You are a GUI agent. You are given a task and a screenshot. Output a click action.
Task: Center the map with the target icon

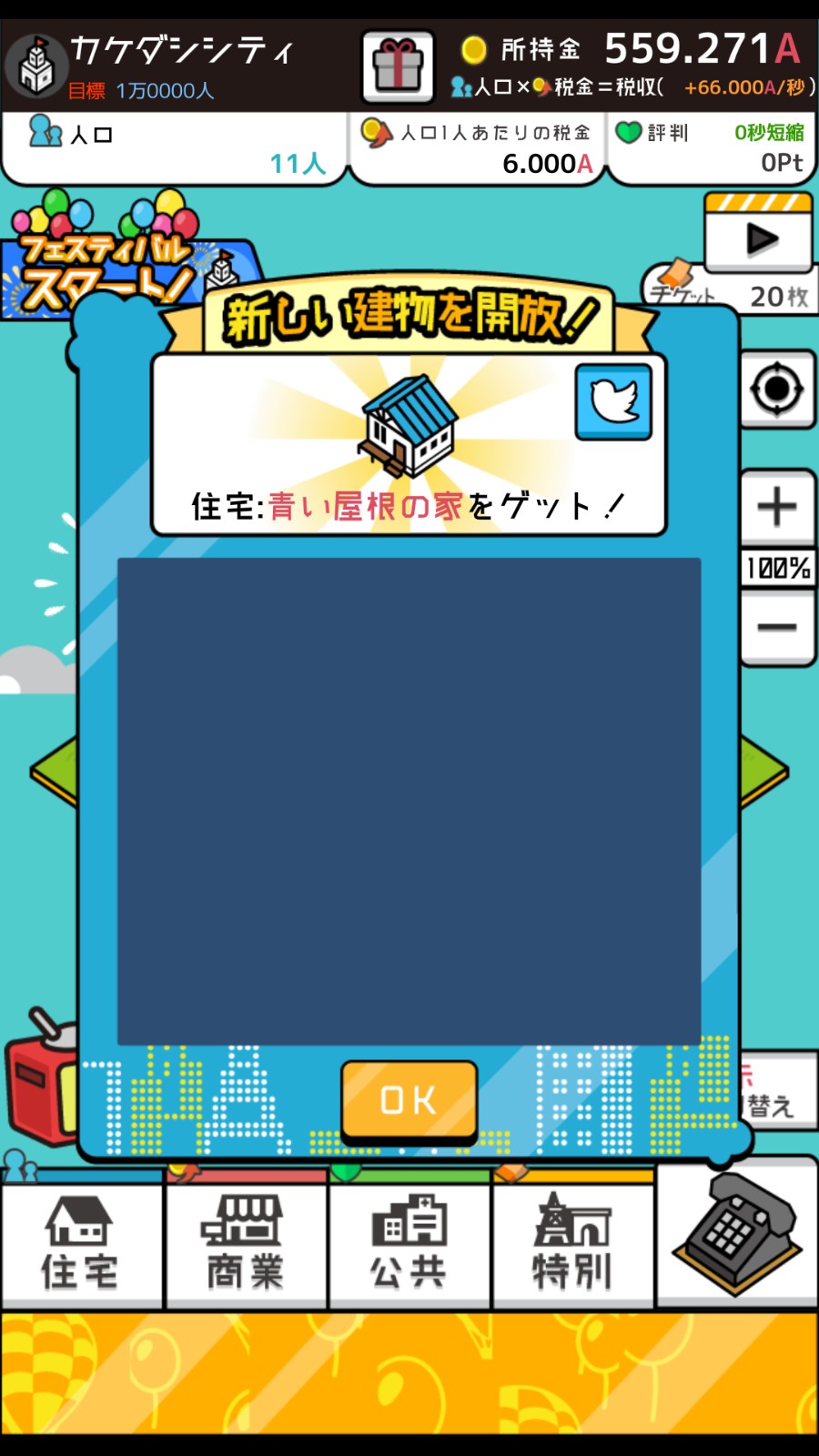[x=776, y=389]
